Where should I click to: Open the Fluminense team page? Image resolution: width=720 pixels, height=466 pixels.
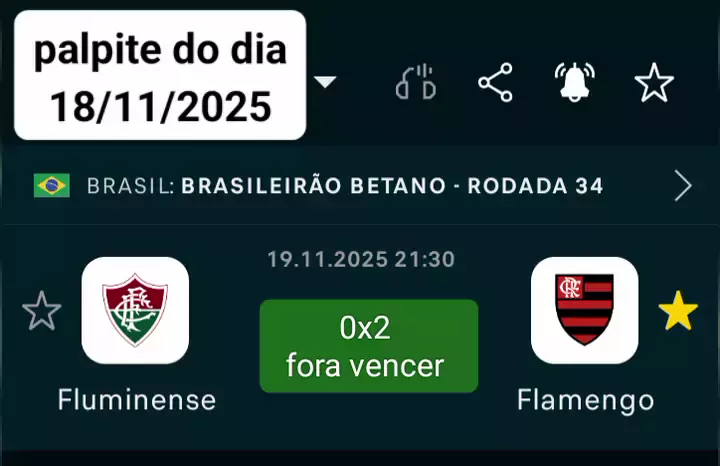coord(135,310)
